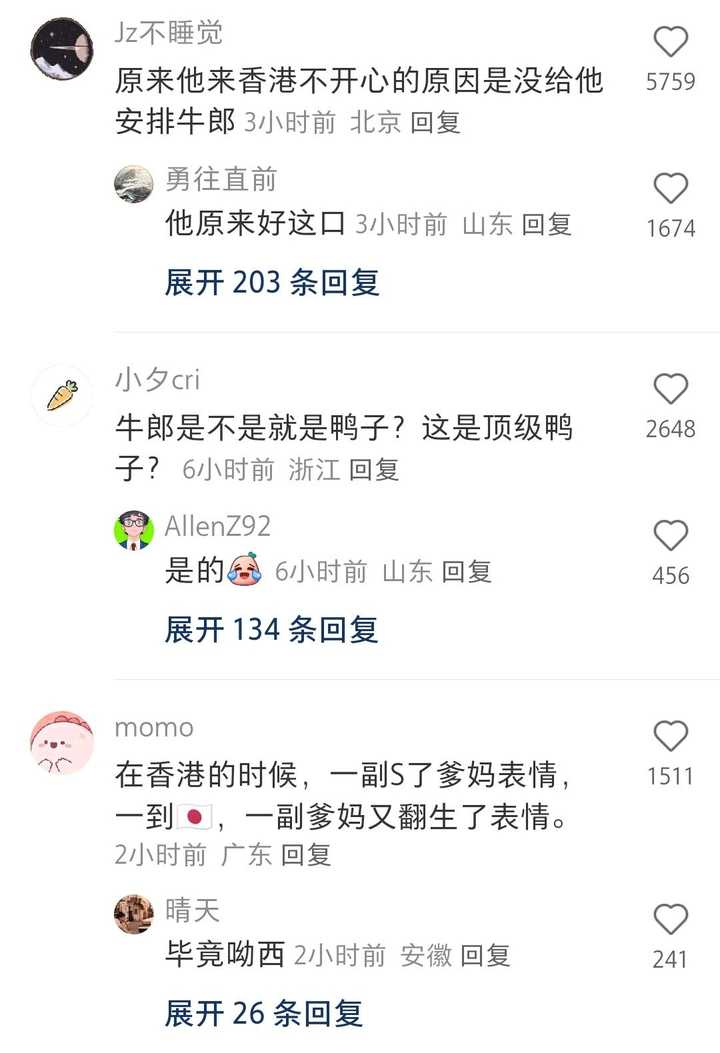Image resolution: width=720 pixels, height=1053 pixels.
Task: Reply to AllenZ92's comment
Action: pos(467,572)
